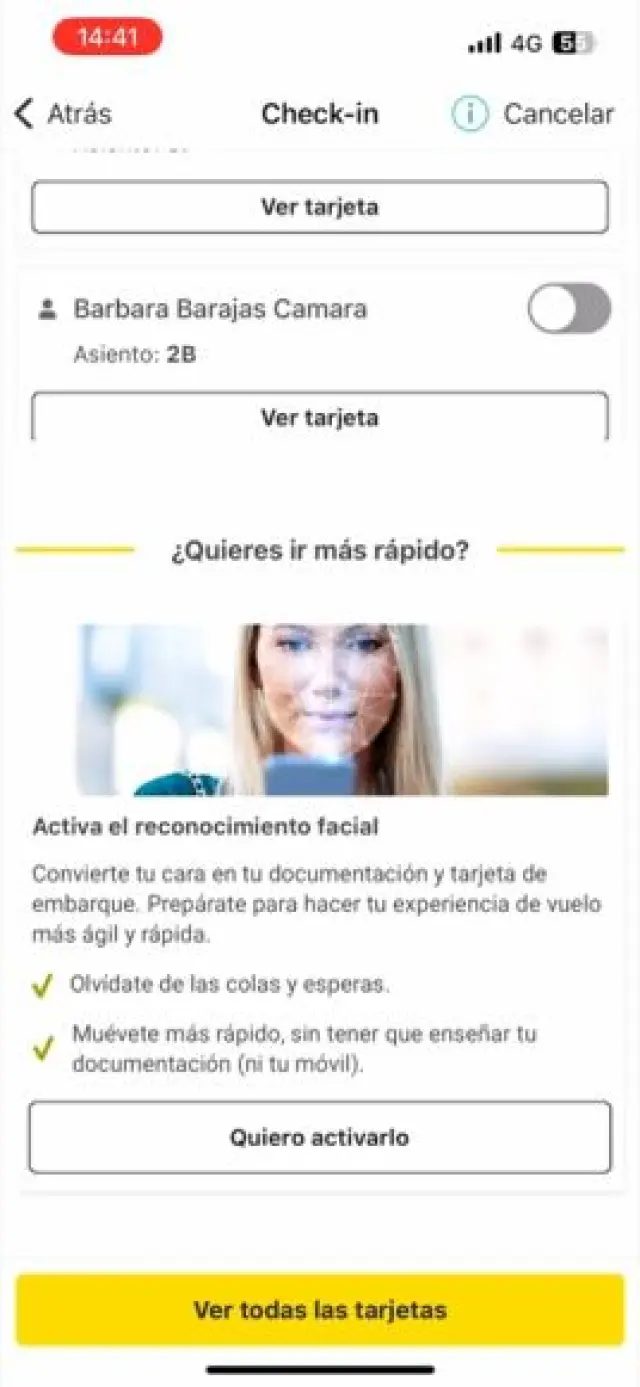Toggle the switch for Barbara Barajas Camara
Image resolution: width=640 pixels, height=1387 pixels.
click(x=569, y=308)
